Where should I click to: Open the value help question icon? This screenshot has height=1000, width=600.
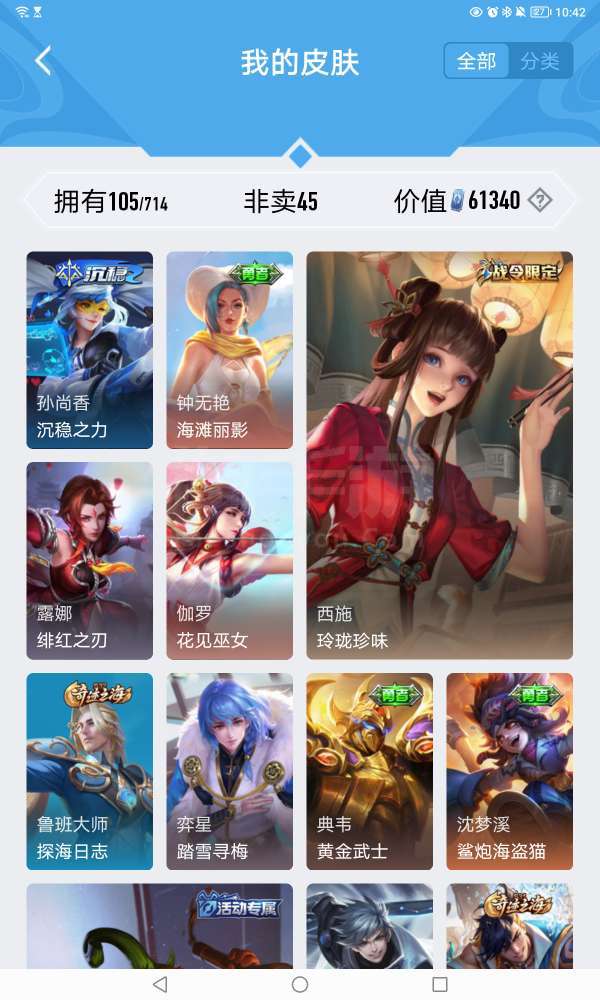coord(540,200)
